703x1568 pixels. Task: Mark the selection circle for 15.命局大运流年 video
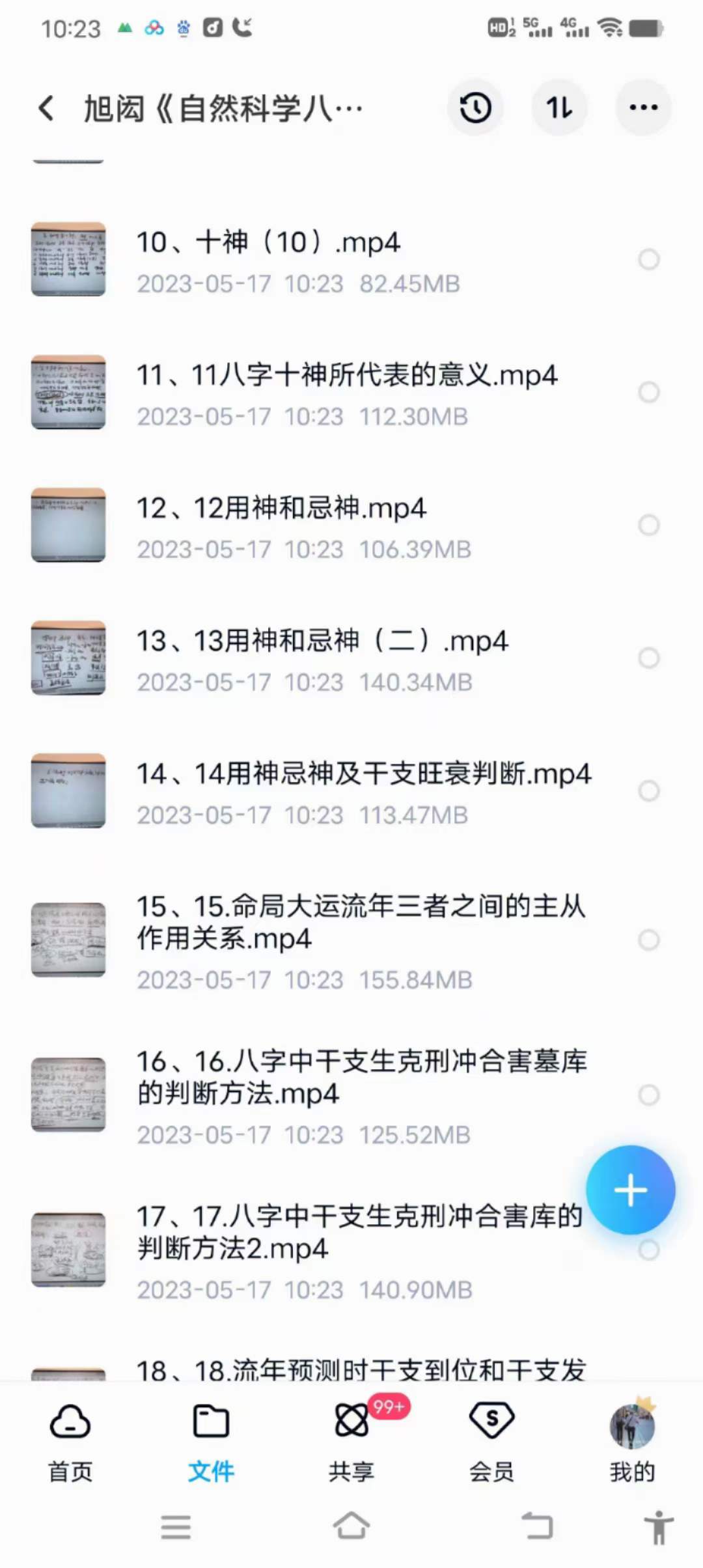coord(648,940)
